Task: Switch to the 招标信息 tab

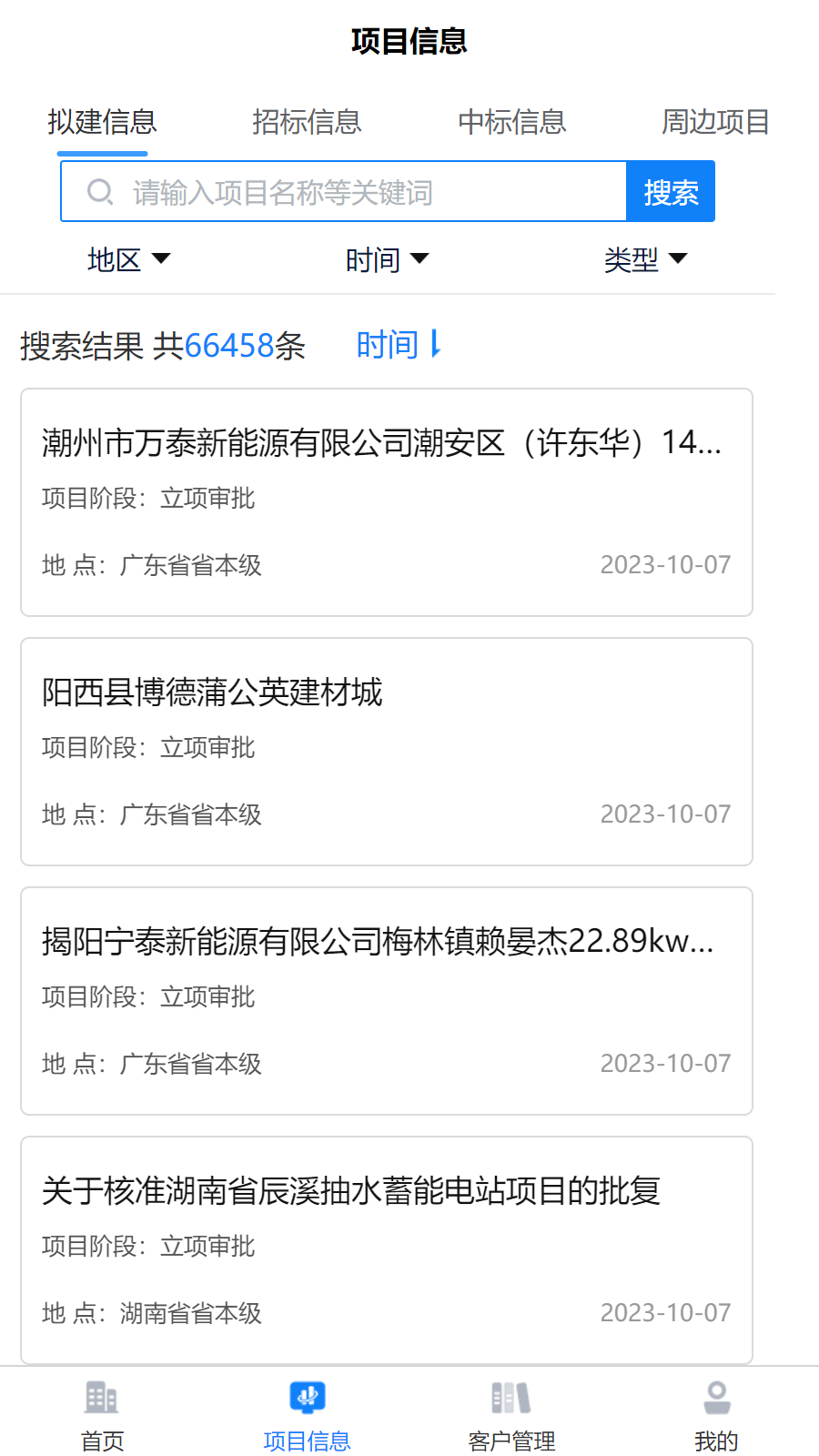Action: (307, 122)
